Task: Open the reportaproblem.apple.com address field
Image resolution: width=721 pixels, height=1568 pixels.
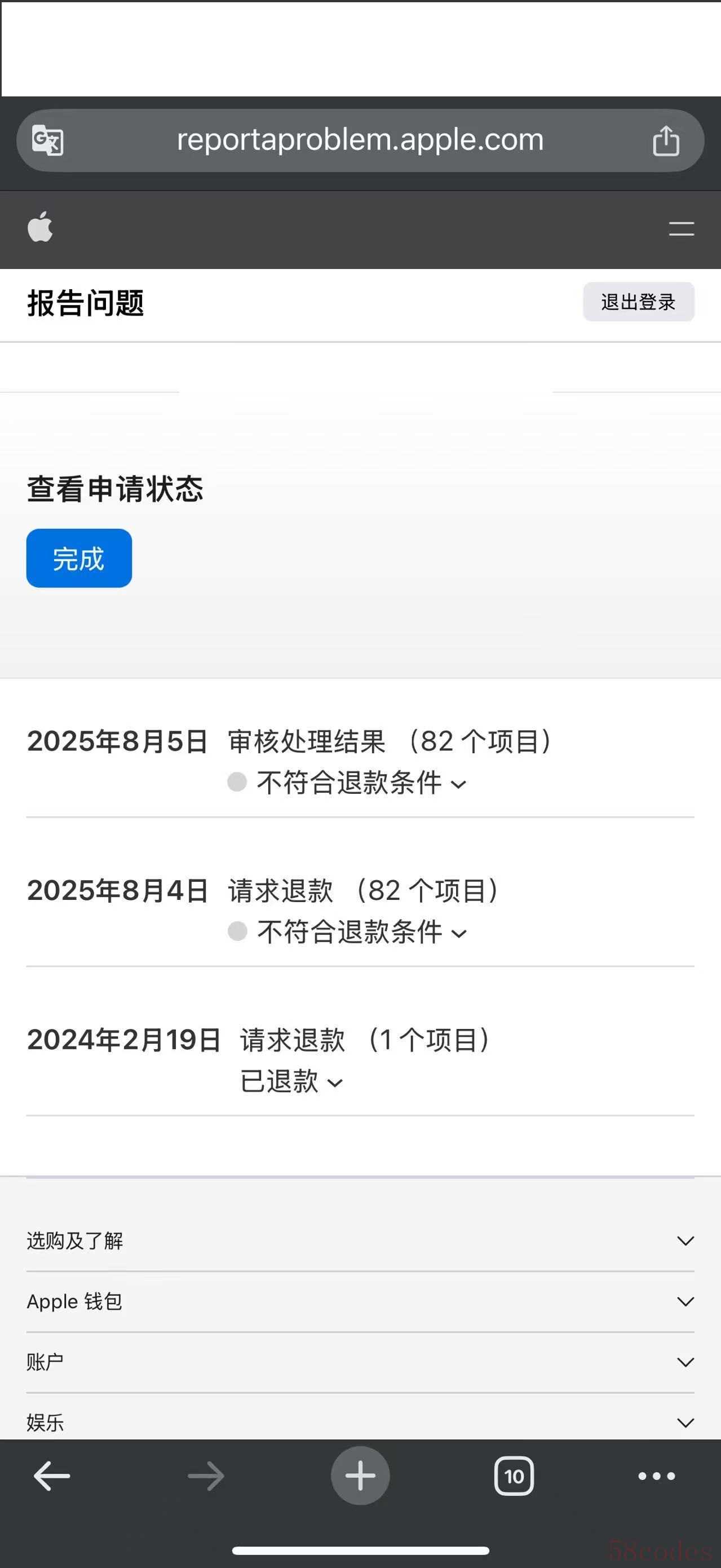Action: tap(360, 140)
